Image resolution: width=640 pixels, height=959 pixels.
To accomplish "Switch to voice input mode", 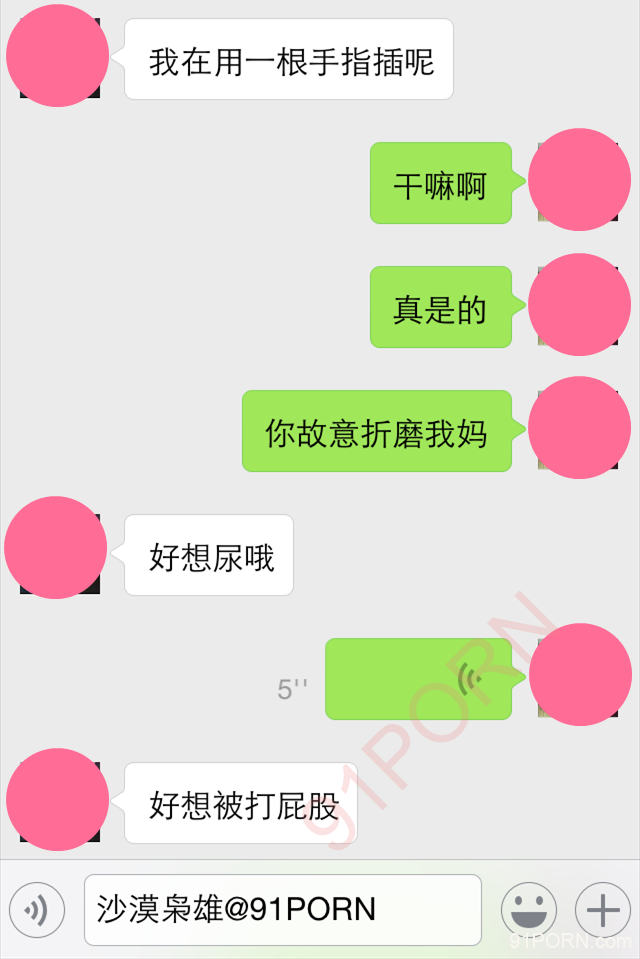I will click(37, 909).
